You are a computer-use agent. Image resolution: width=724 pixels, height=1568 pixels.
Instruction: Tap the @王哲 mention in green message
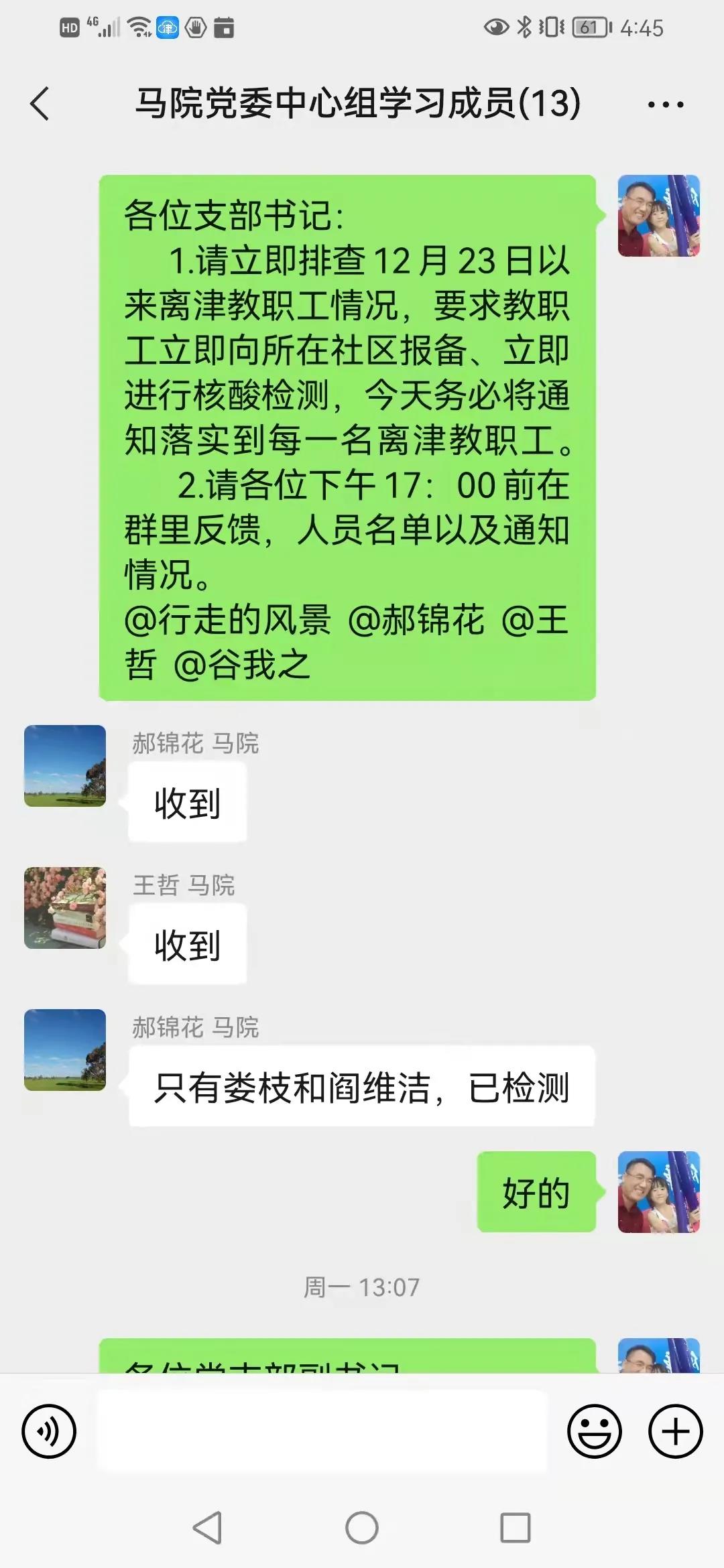point(536,623)
